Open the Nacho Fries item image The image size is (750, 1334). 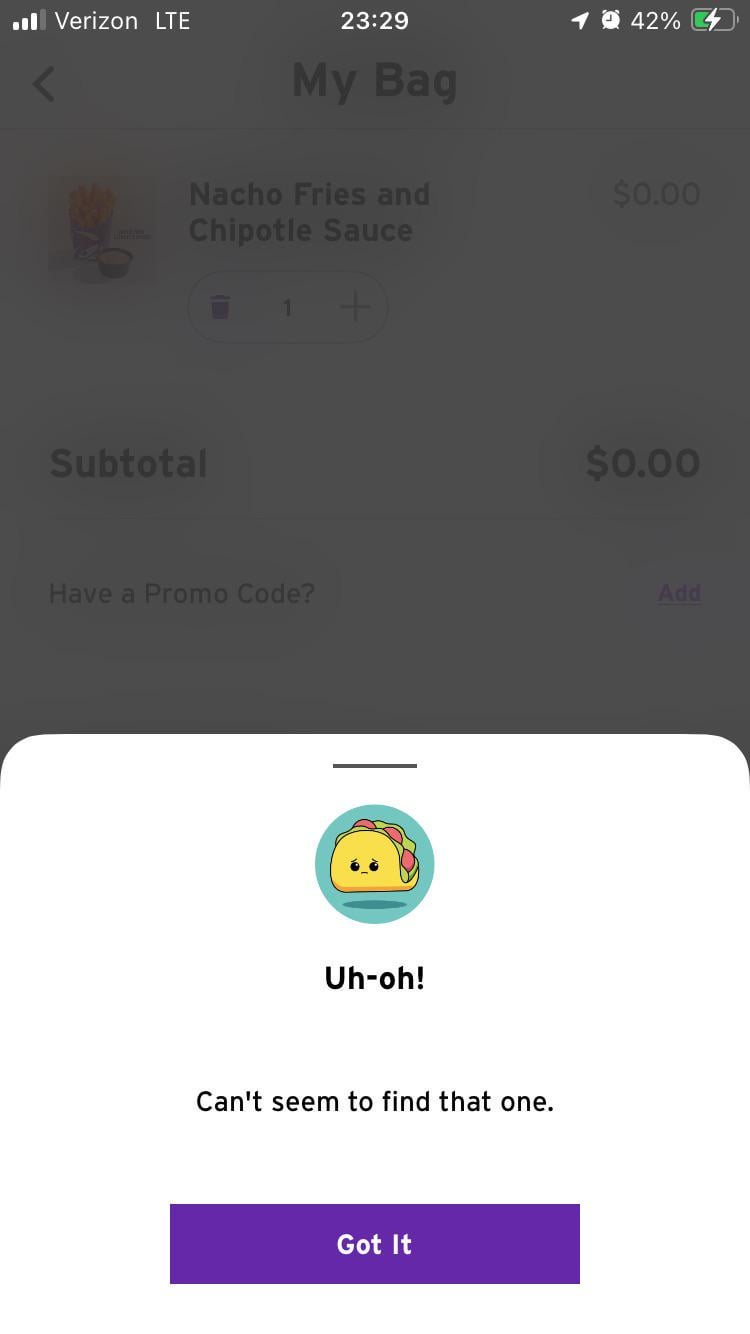click(102, 231)
